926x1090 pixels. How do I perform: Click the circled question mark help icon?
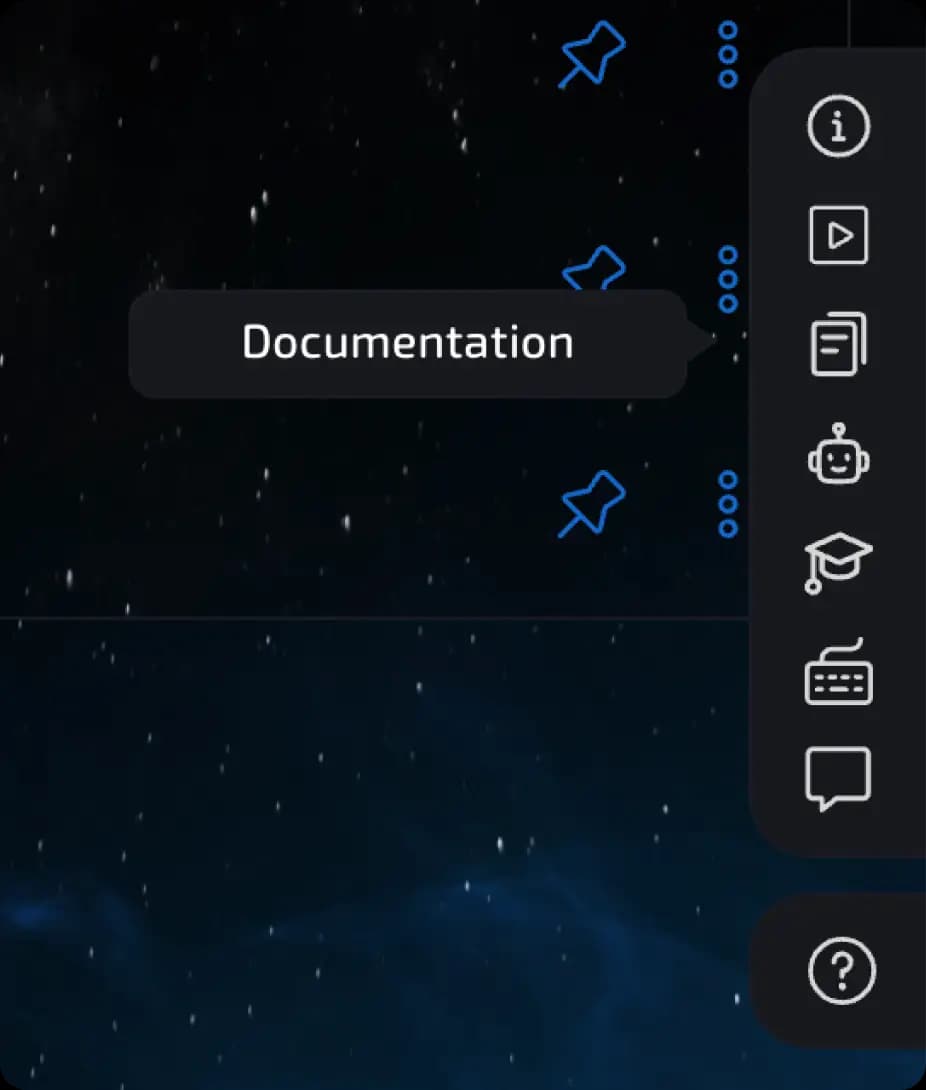838,970
